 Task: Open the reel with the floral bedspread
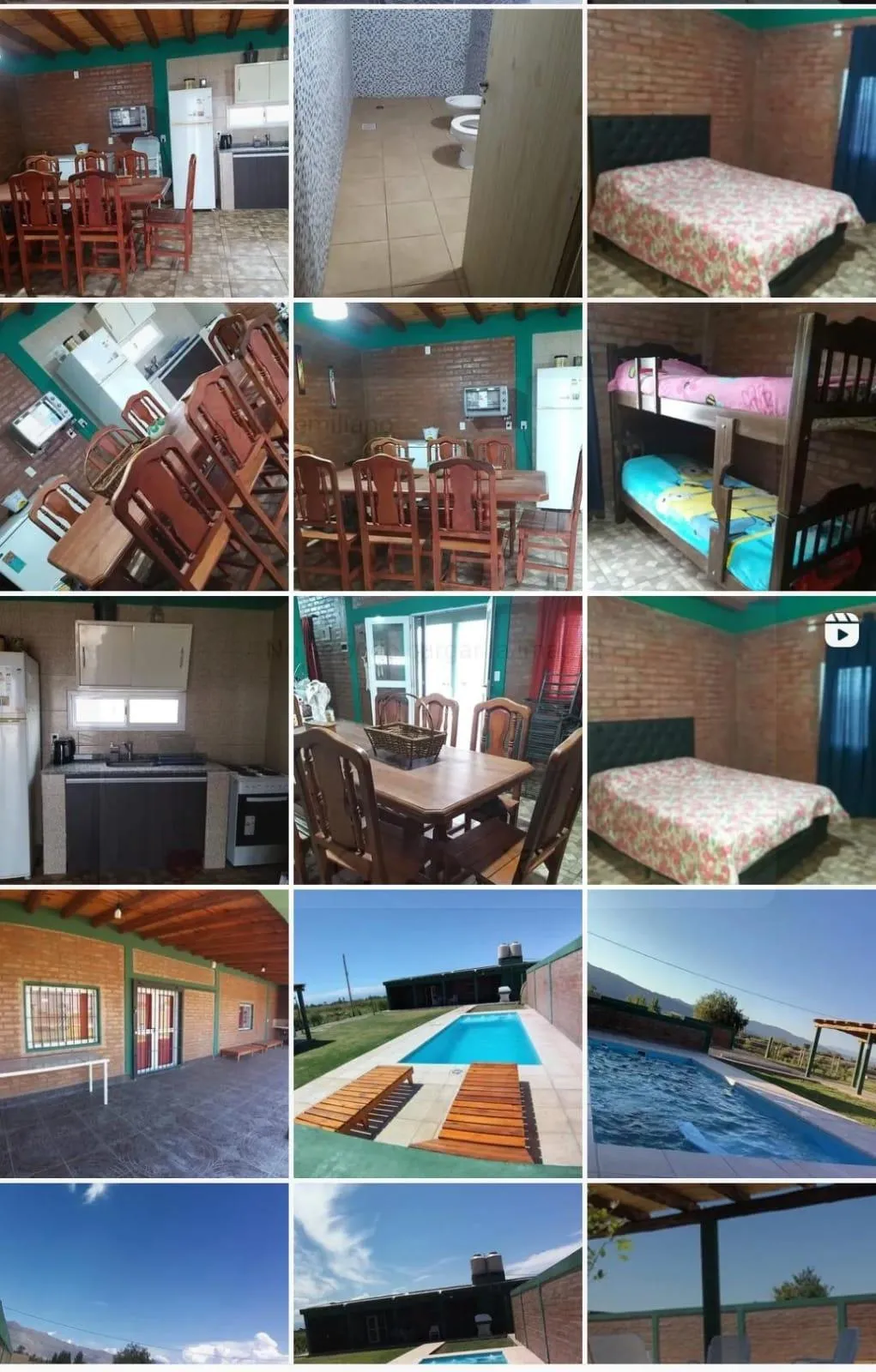(731, 740)
